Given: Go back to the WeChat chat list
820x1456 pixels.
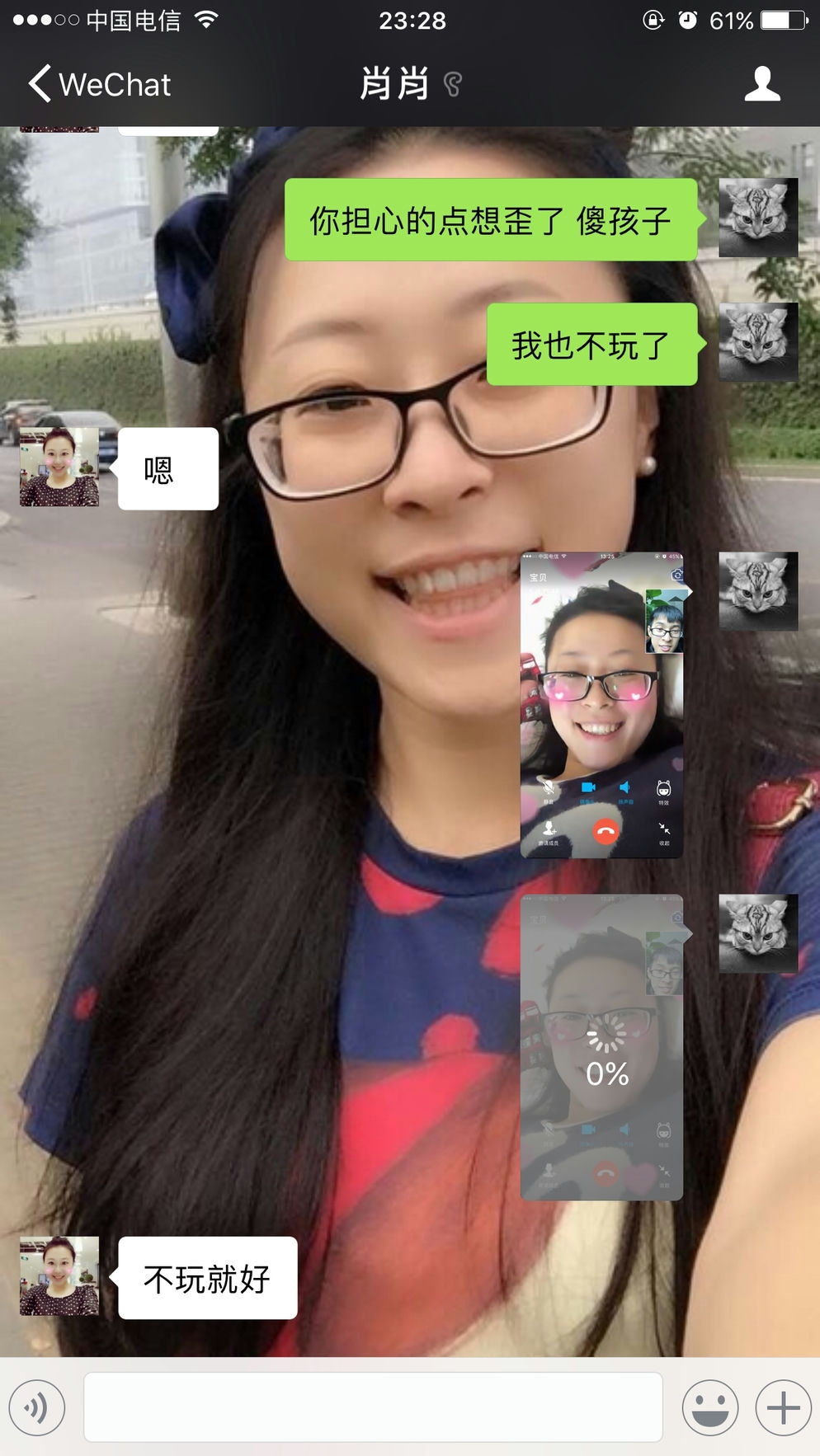Looking at the screenshot, I should coord(99,84).
